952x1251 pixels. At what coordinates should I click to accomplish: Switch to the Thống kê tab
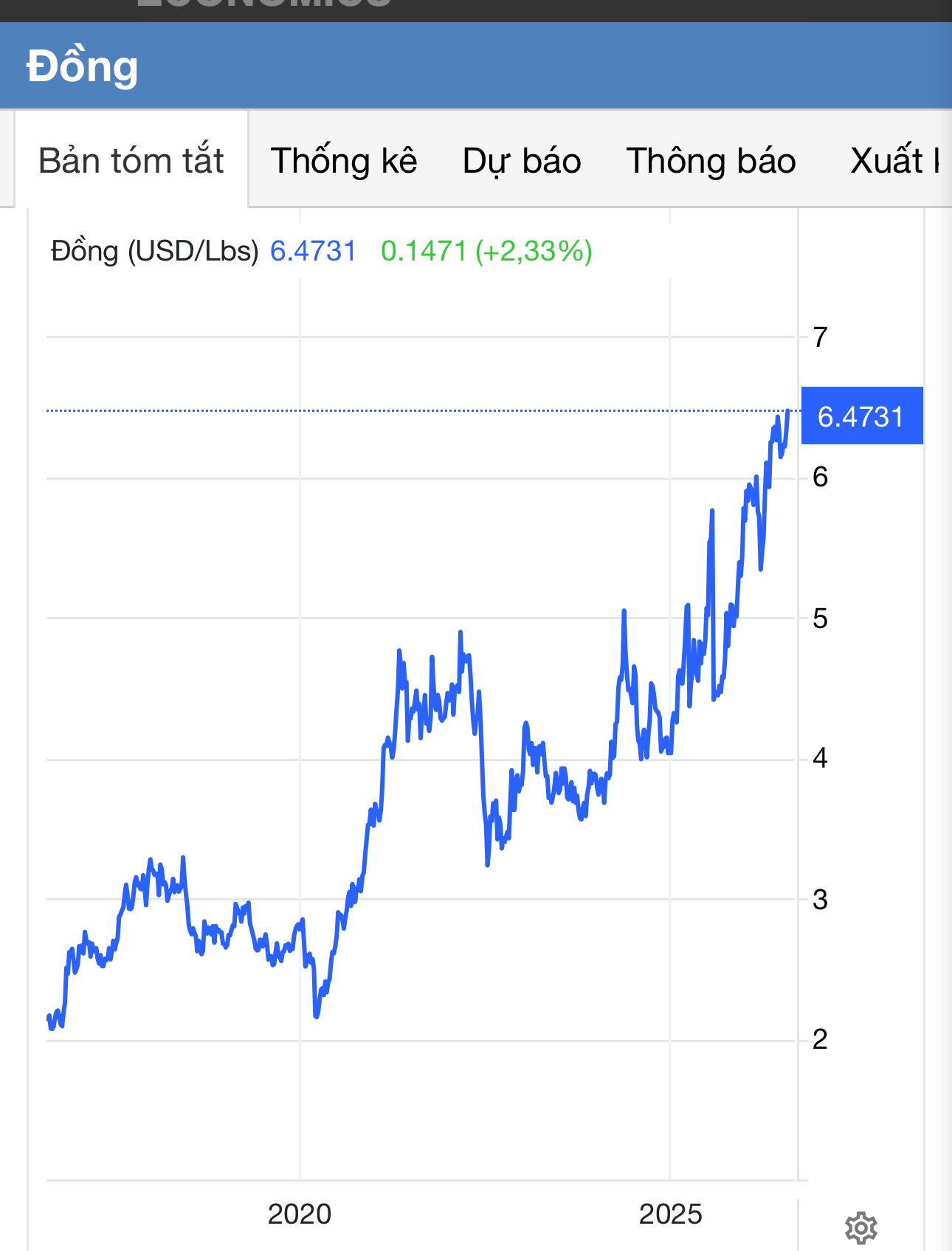point(344,160)
